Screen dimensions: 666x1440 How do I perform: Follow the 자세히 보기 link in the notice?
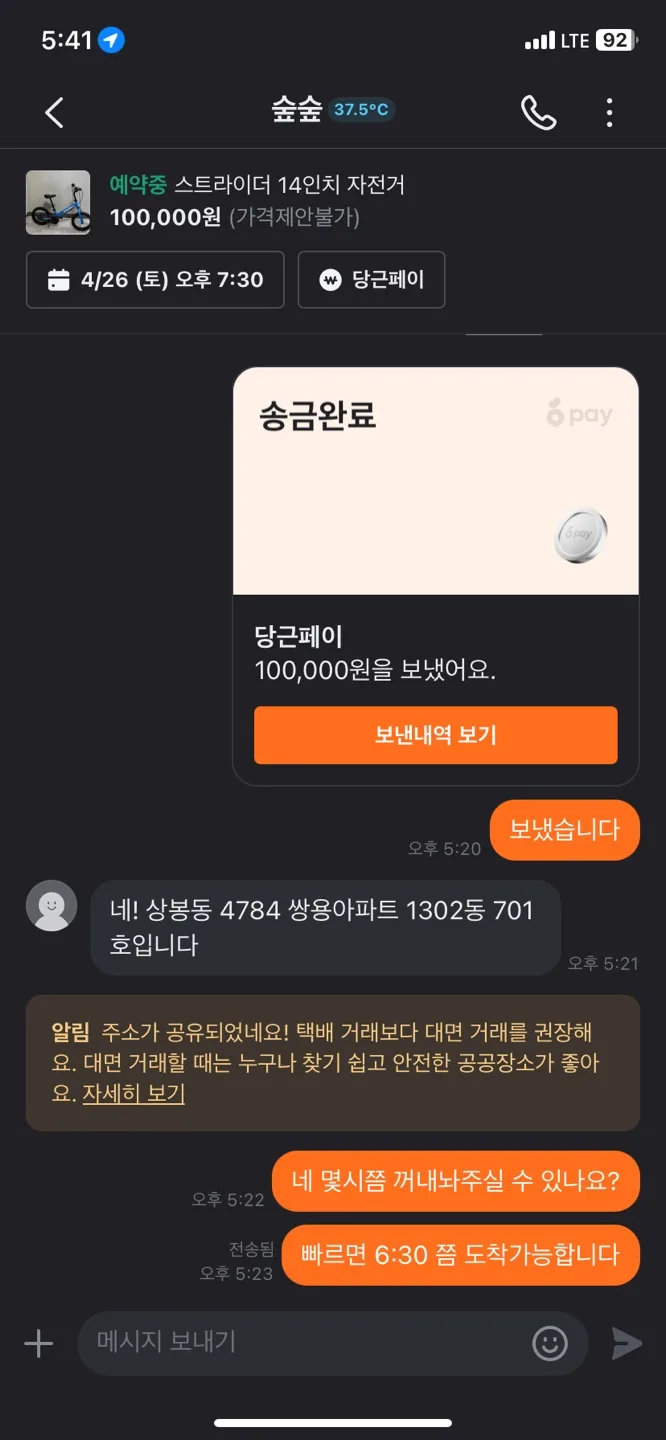(133, 1094)
